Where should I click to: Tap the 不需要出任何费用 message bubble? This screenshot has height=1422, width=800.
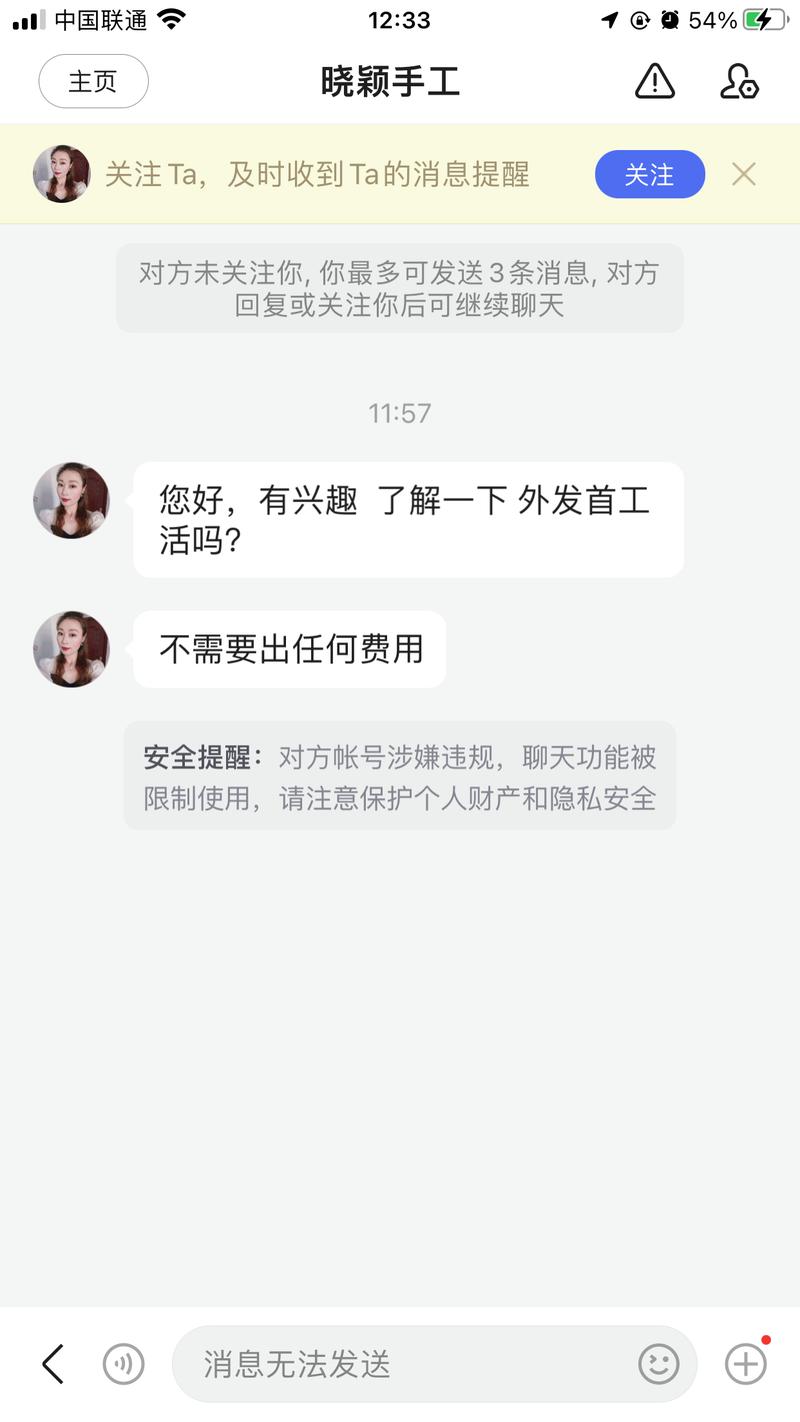(290, 649)
